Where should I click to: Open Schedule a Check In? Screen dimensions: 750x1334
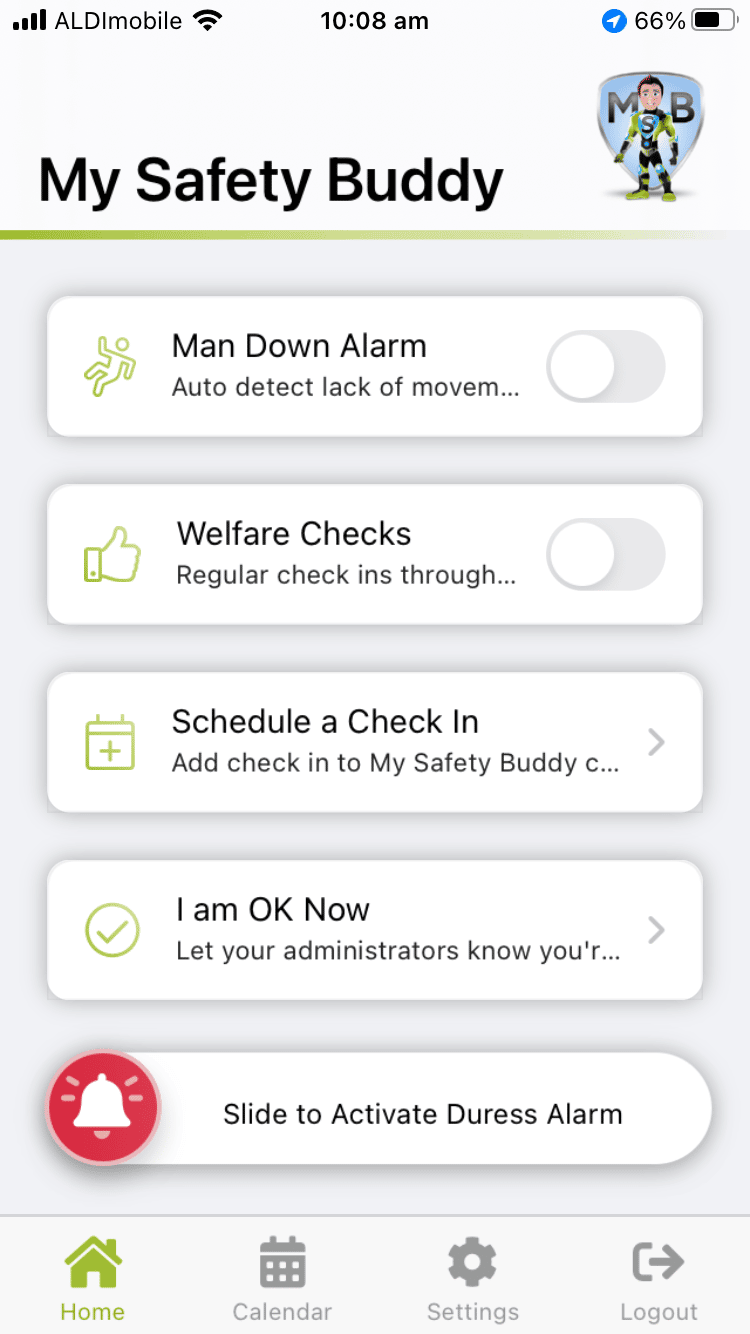[375, 742]
